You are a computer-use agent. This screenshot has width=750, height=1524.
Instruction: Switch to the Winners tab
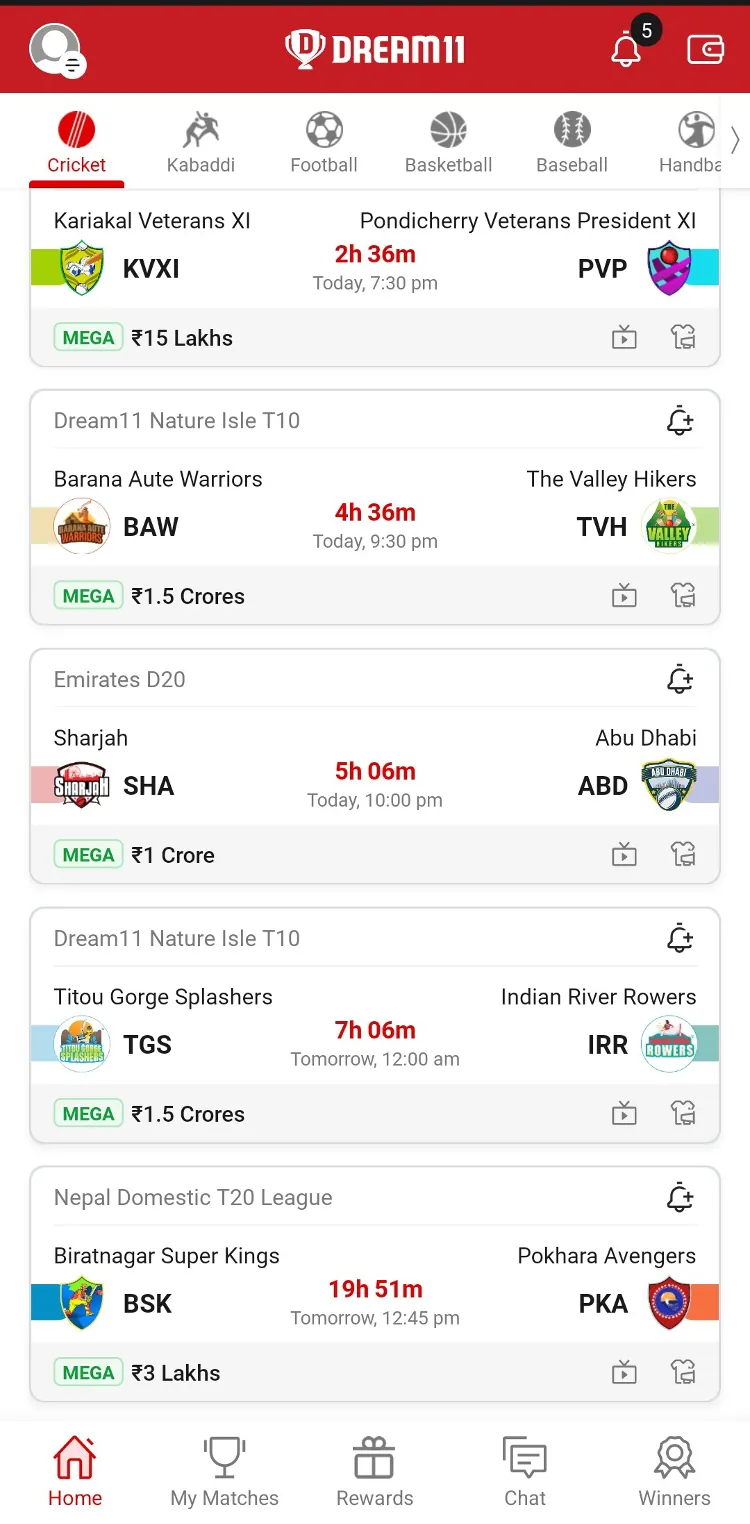(675, 1472)
